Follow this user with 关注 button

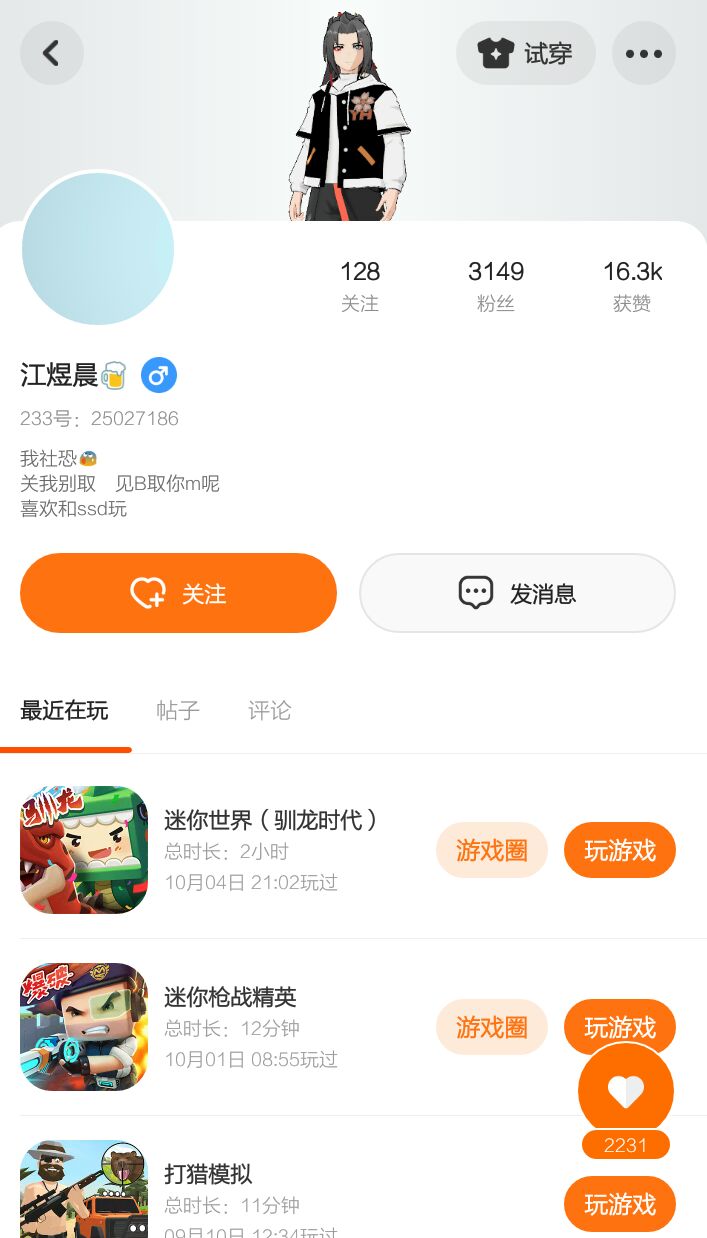point(178,593)
